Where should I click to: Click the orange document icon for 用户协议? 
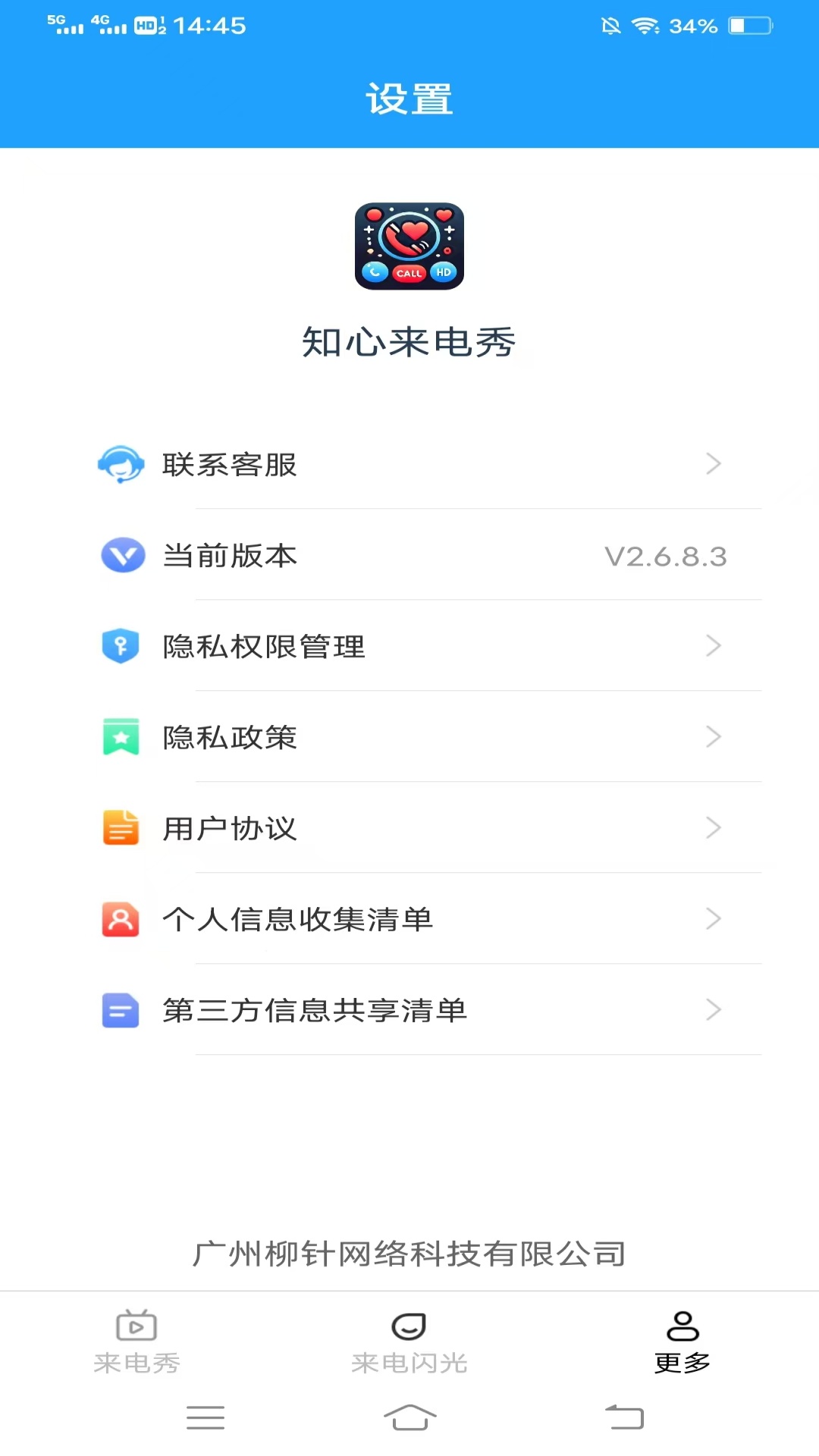point(121,828)
